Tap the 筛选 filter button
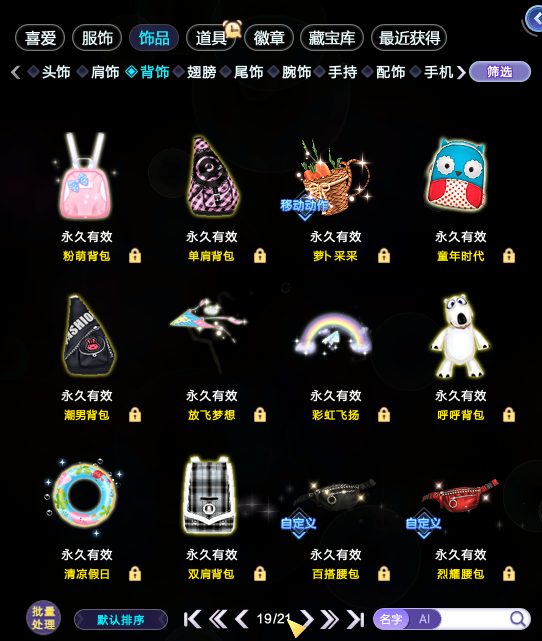Screen dimensions: 542x641 click(500, 72)
